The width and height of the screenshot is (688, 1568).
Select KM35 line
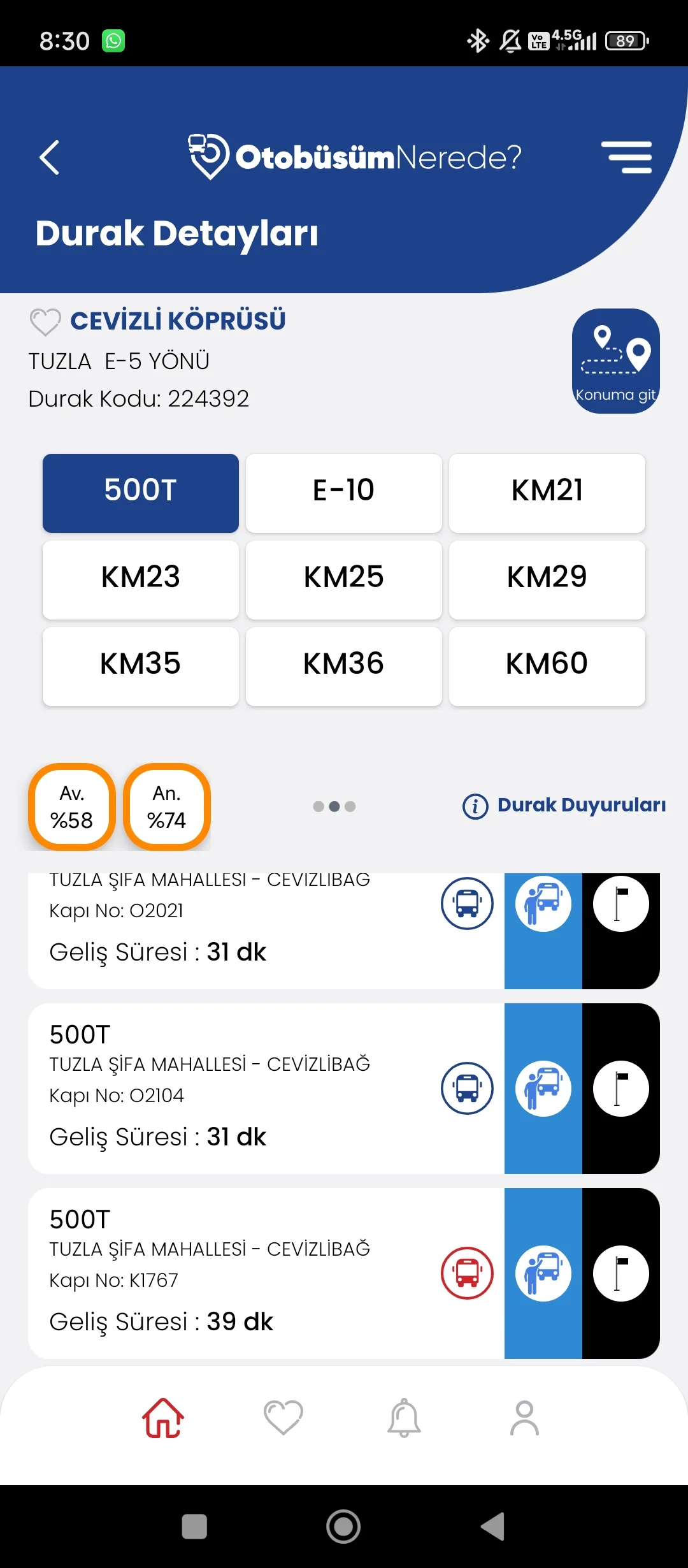coord(140,666)
